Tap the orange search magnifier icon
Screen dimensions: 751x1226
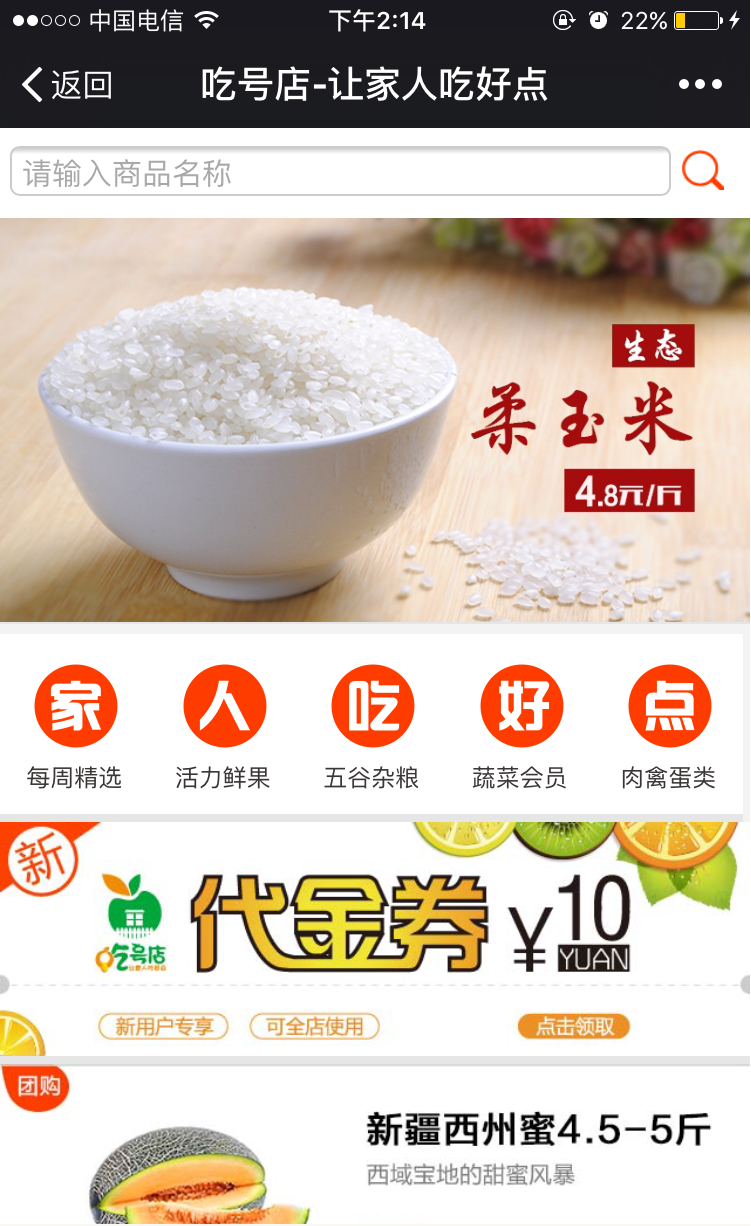point(703,171)
